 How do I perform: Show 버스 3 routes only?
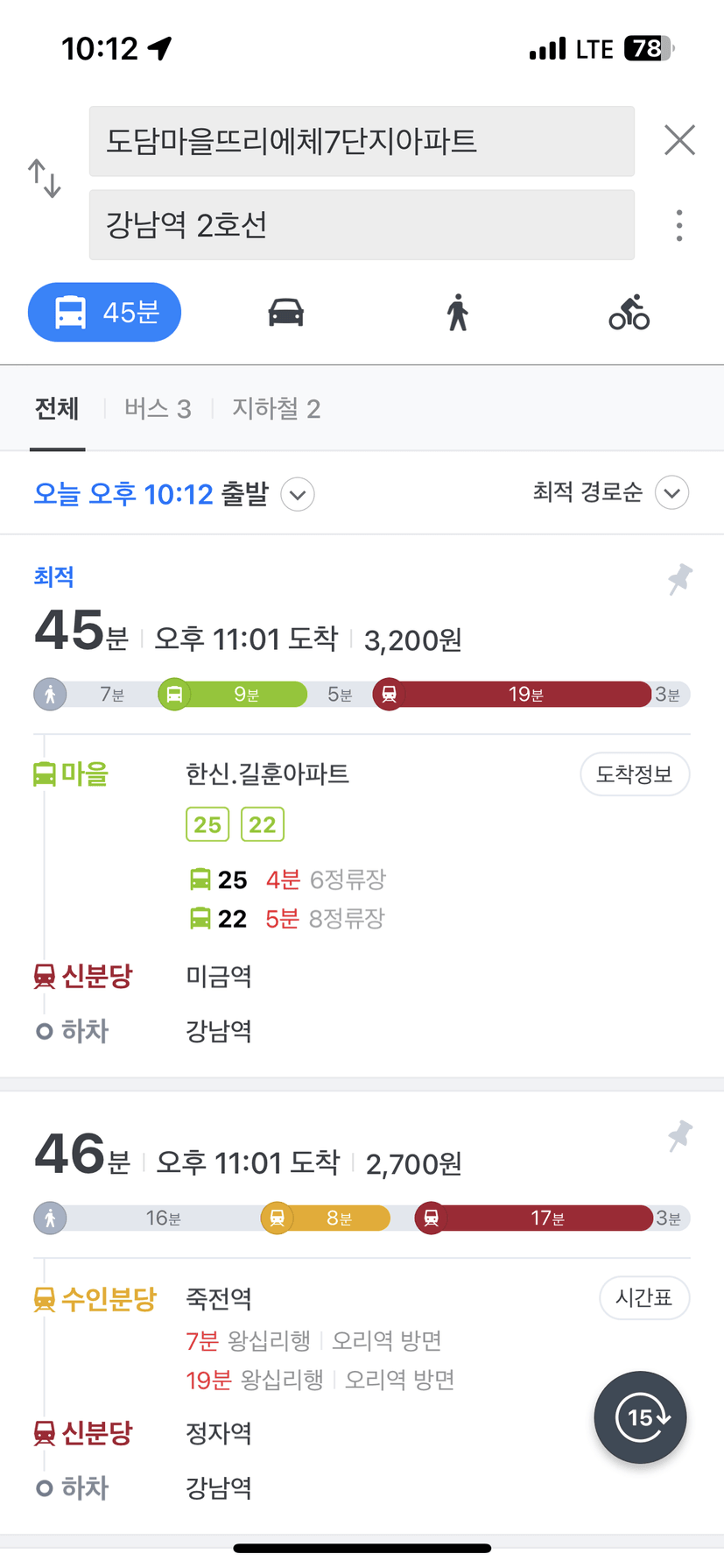(158, 409)
